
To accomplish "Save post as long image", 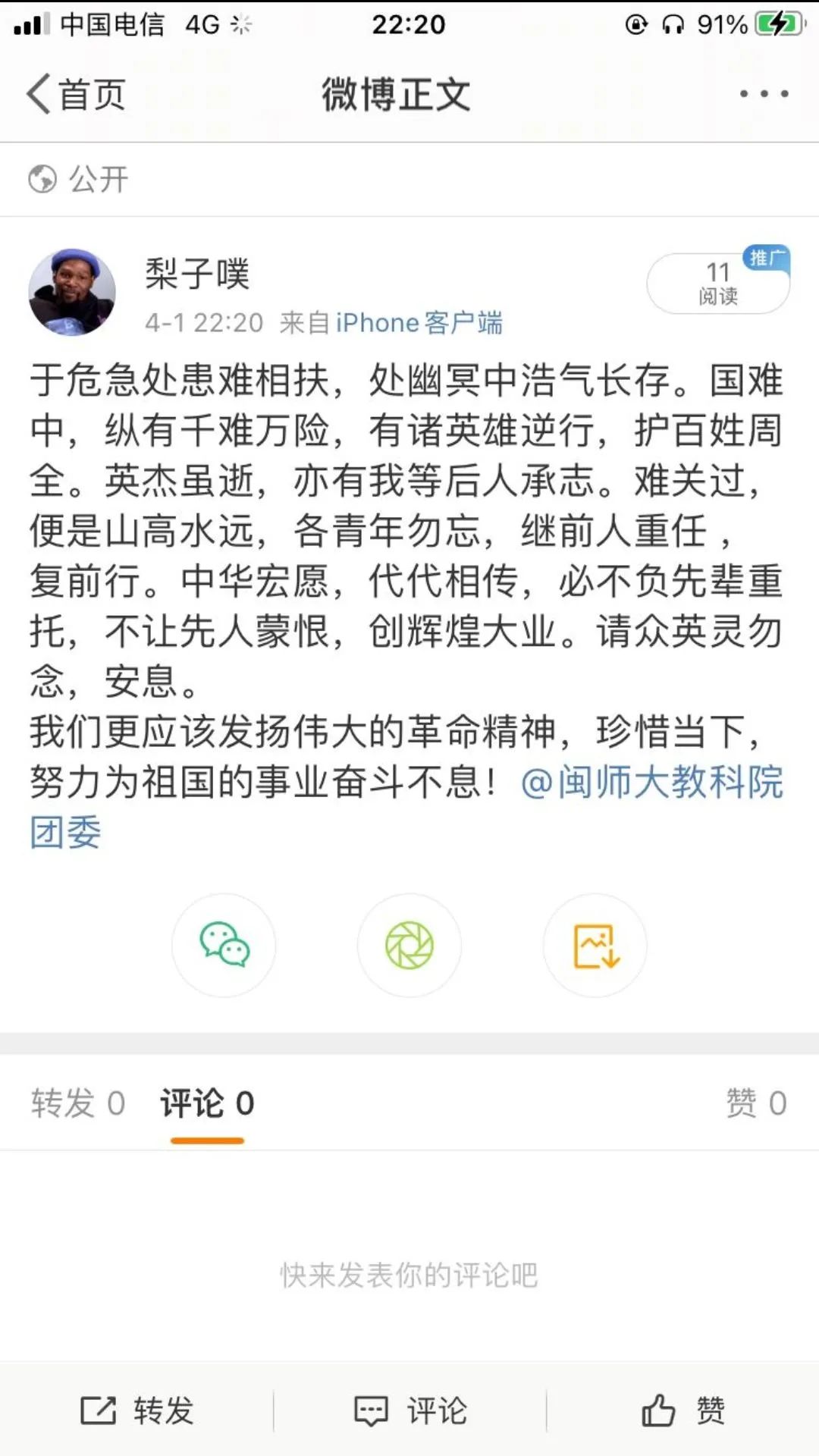I will tap(595, 945).
